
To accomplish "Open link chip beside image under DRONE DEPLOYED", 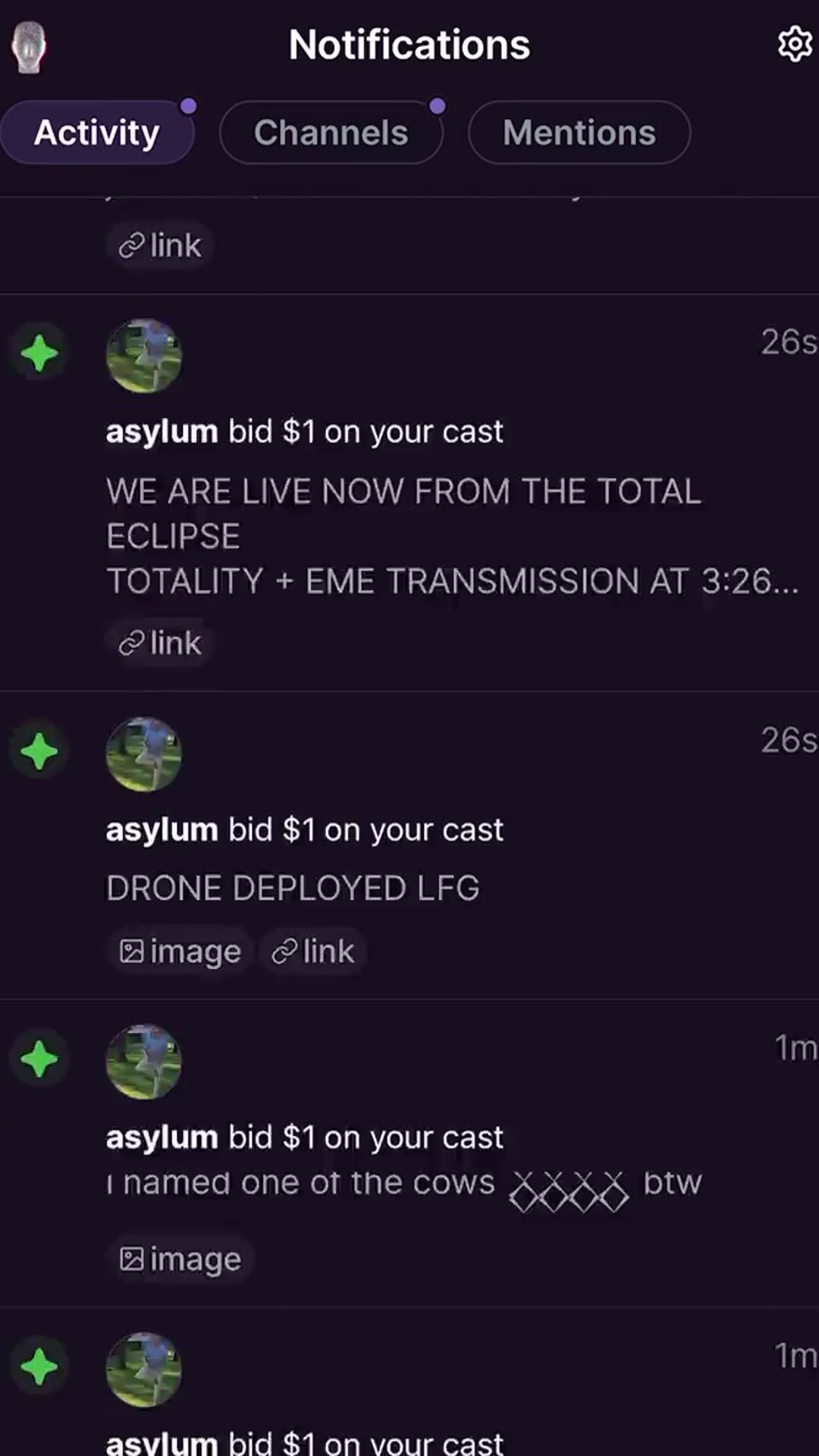I will pyautogui.click(x=313, y=951).
